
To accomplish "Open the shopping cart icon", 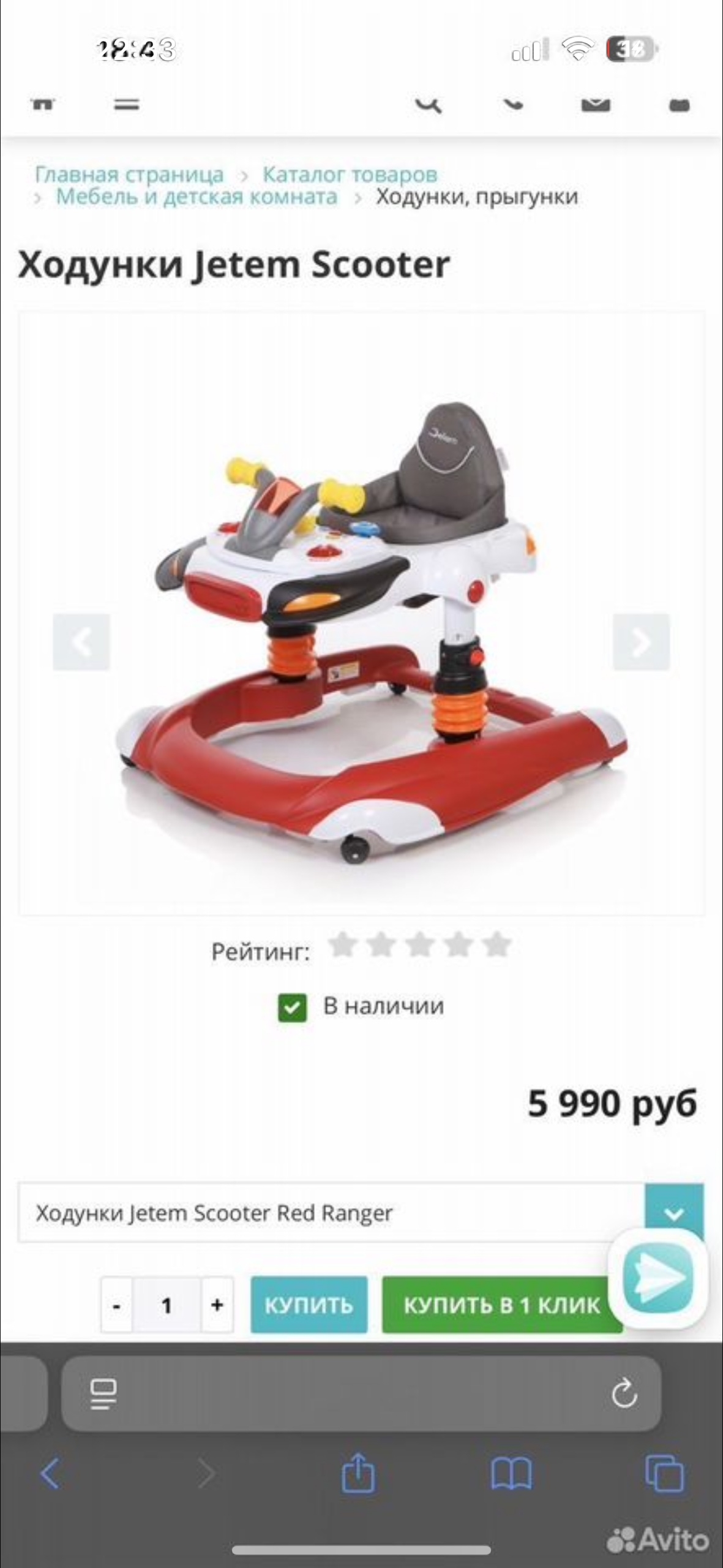I will pyautogui.click(x=679, y=105).
